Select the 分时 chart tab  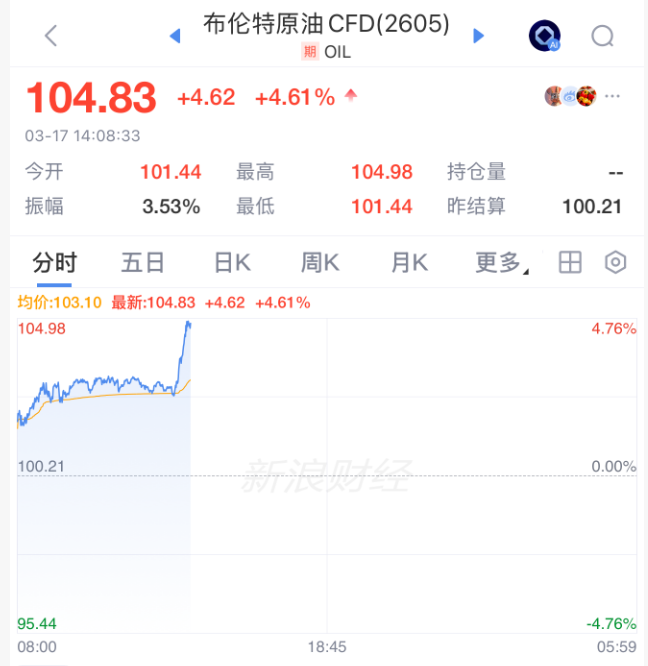pyautogui.click(x=54, y=263)
